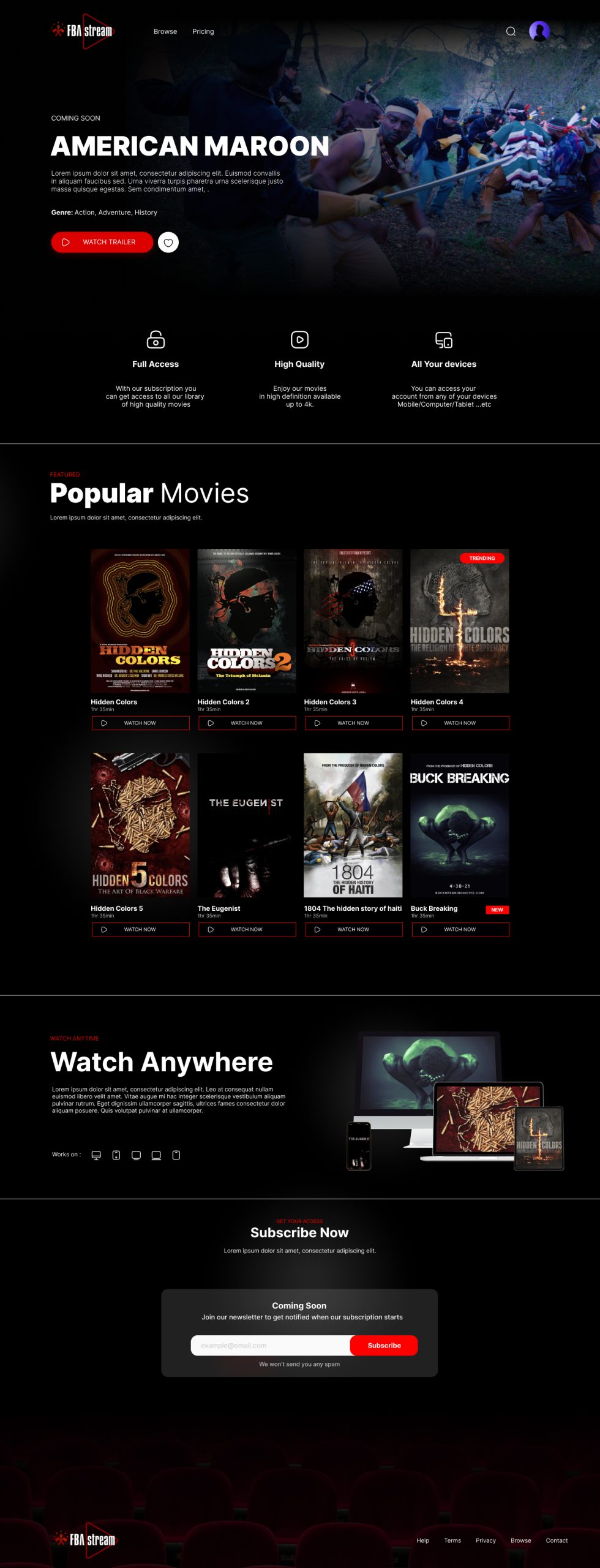
Task: Select the Hidden Colors 4 trending poster
Action: [x=459, y=620]
